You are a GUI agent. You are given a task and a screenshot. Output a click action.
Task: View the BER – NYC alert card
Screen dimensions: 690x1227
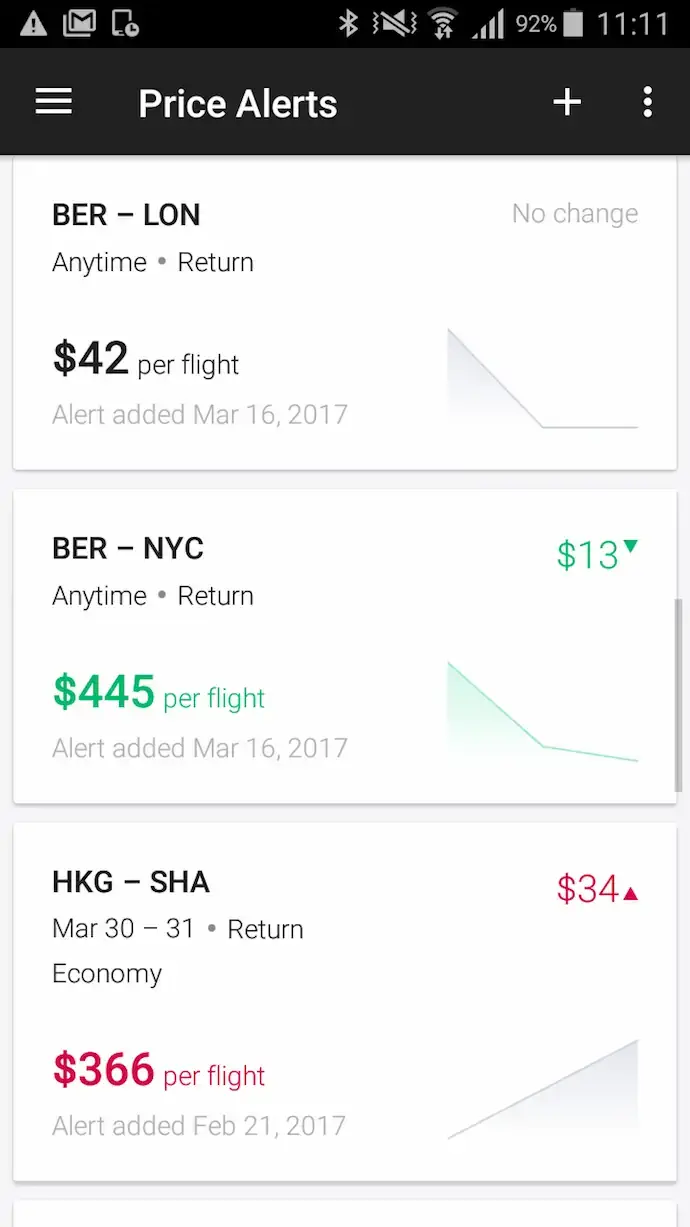coord(345,646)
